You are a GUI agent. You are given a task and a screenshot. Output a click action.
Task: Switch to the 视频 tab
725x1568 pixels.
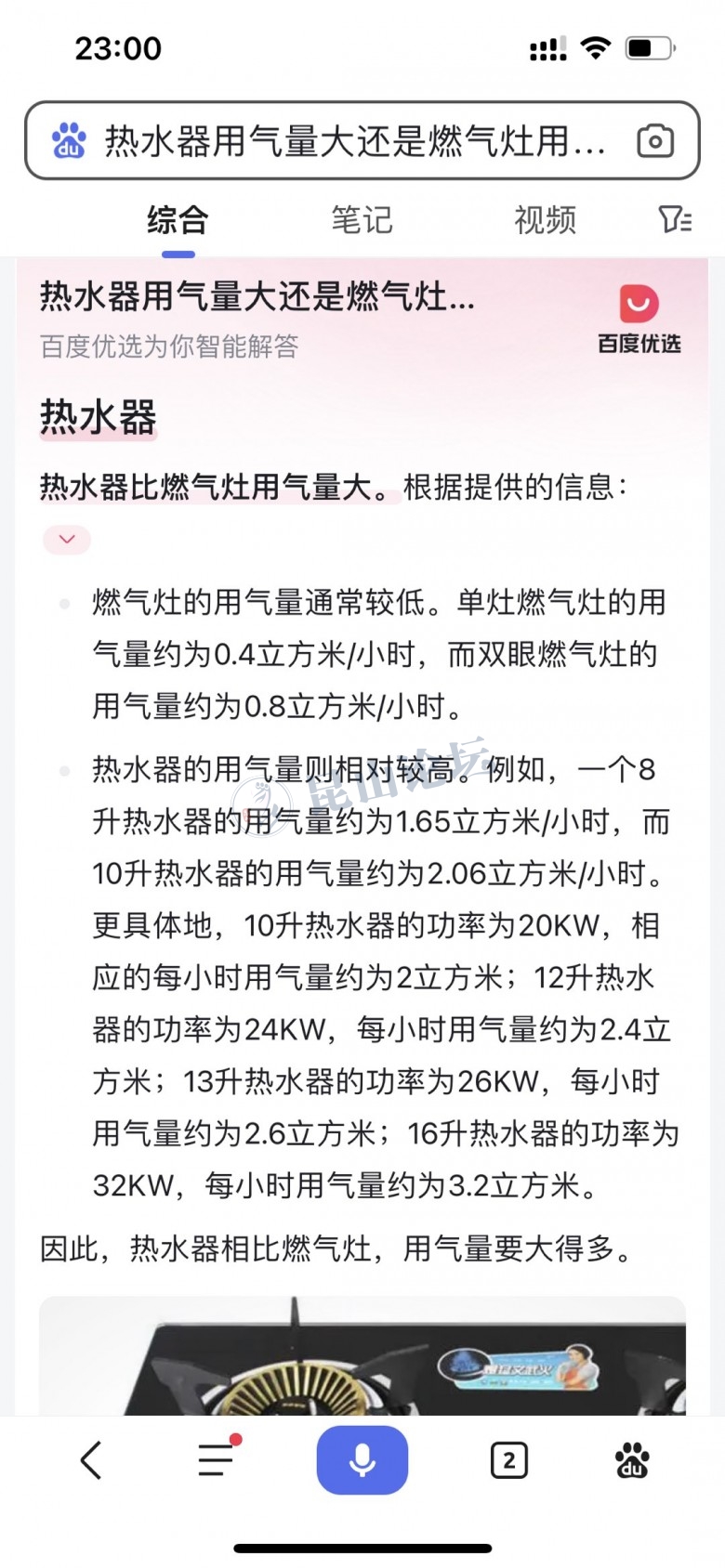click(x=545, y=220)
